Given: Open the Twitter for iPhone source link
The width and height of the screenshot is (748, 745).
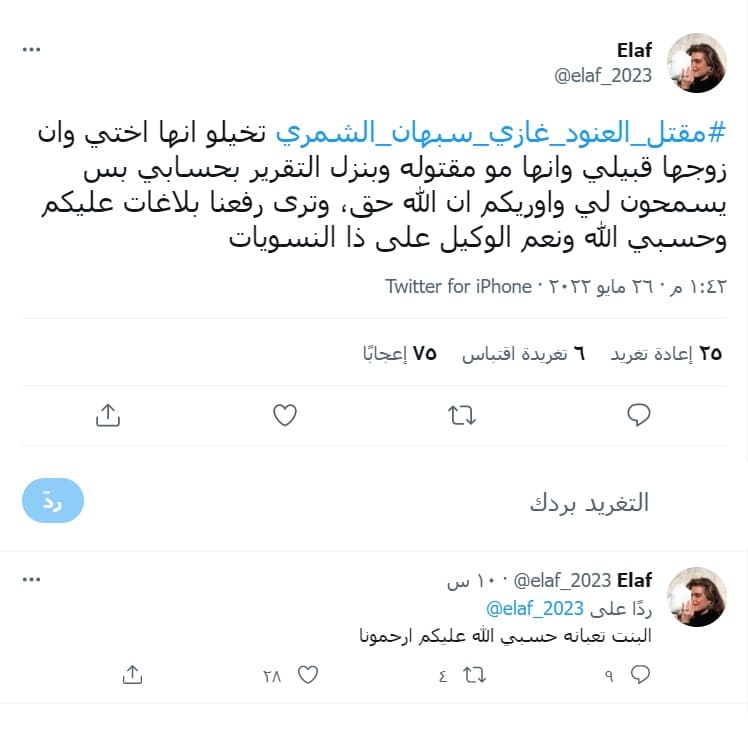Looking at the screenshot, I should coord(459,286).
